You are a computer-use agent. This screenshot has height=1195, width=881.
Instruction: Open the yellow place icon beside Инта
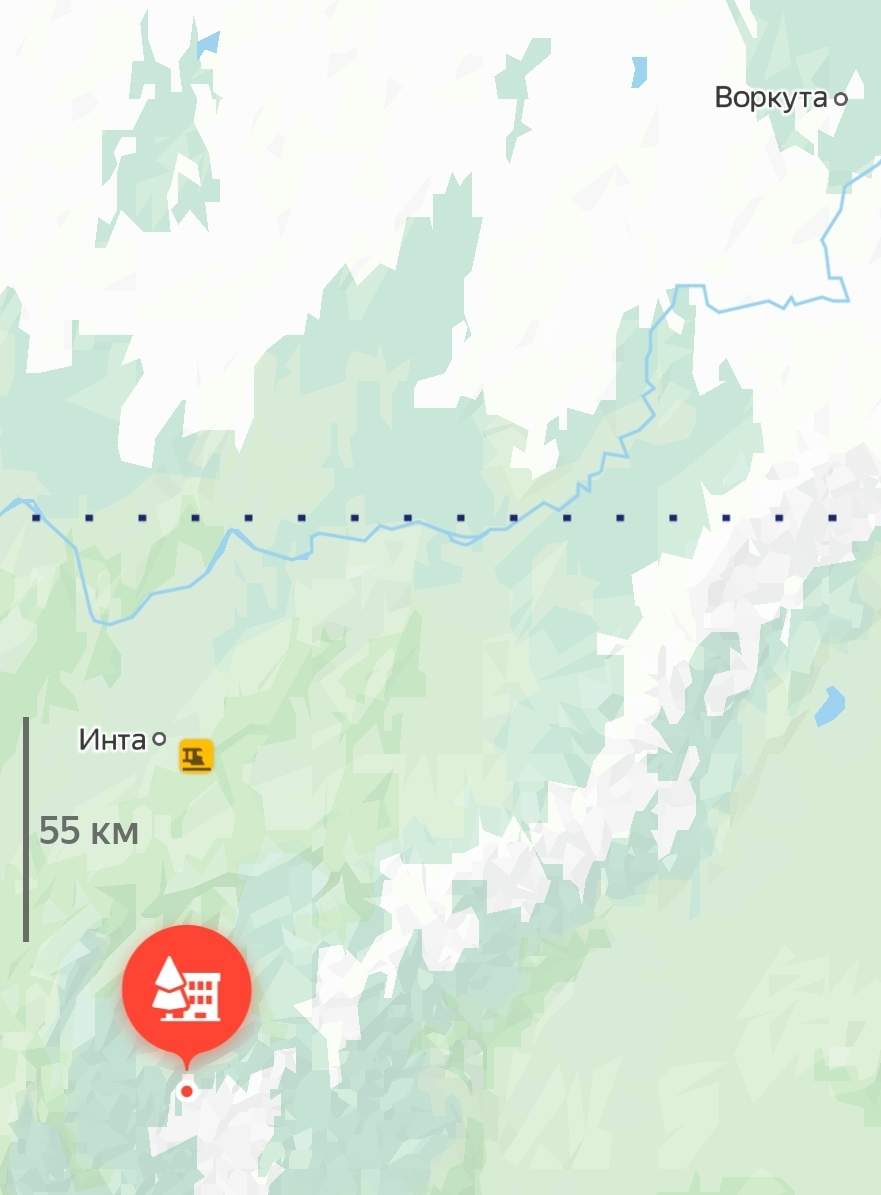click(x=196, y=755)
